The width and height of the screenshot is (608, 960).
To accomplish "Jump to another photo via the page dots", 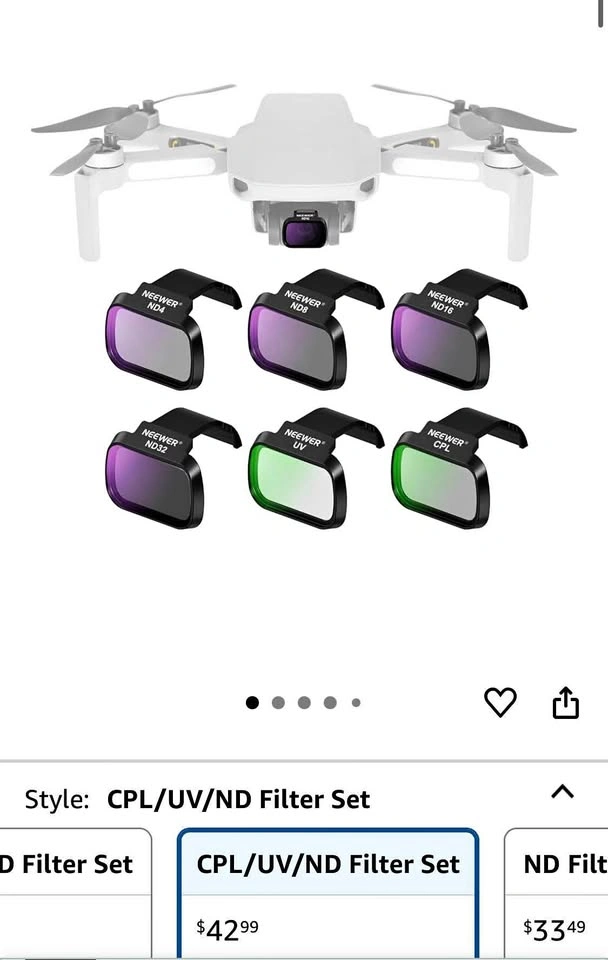I will [278, 703].
